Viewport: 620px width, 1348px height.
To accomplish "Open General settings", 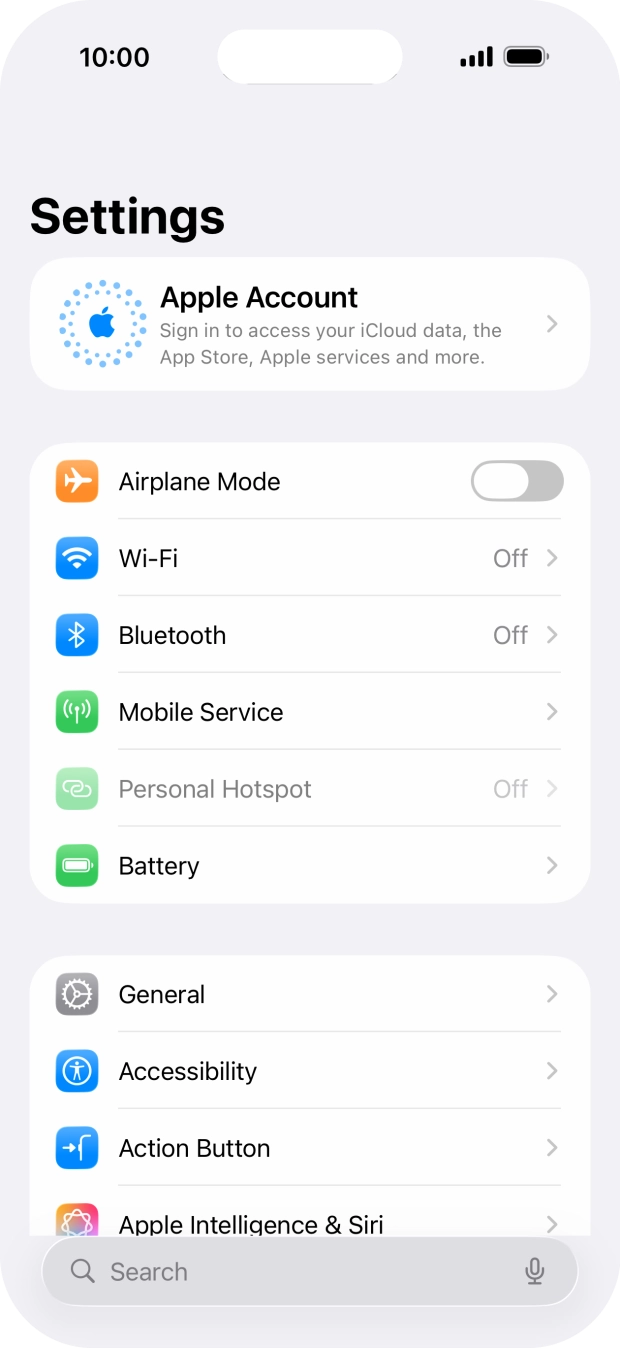I will pos(310,994).
